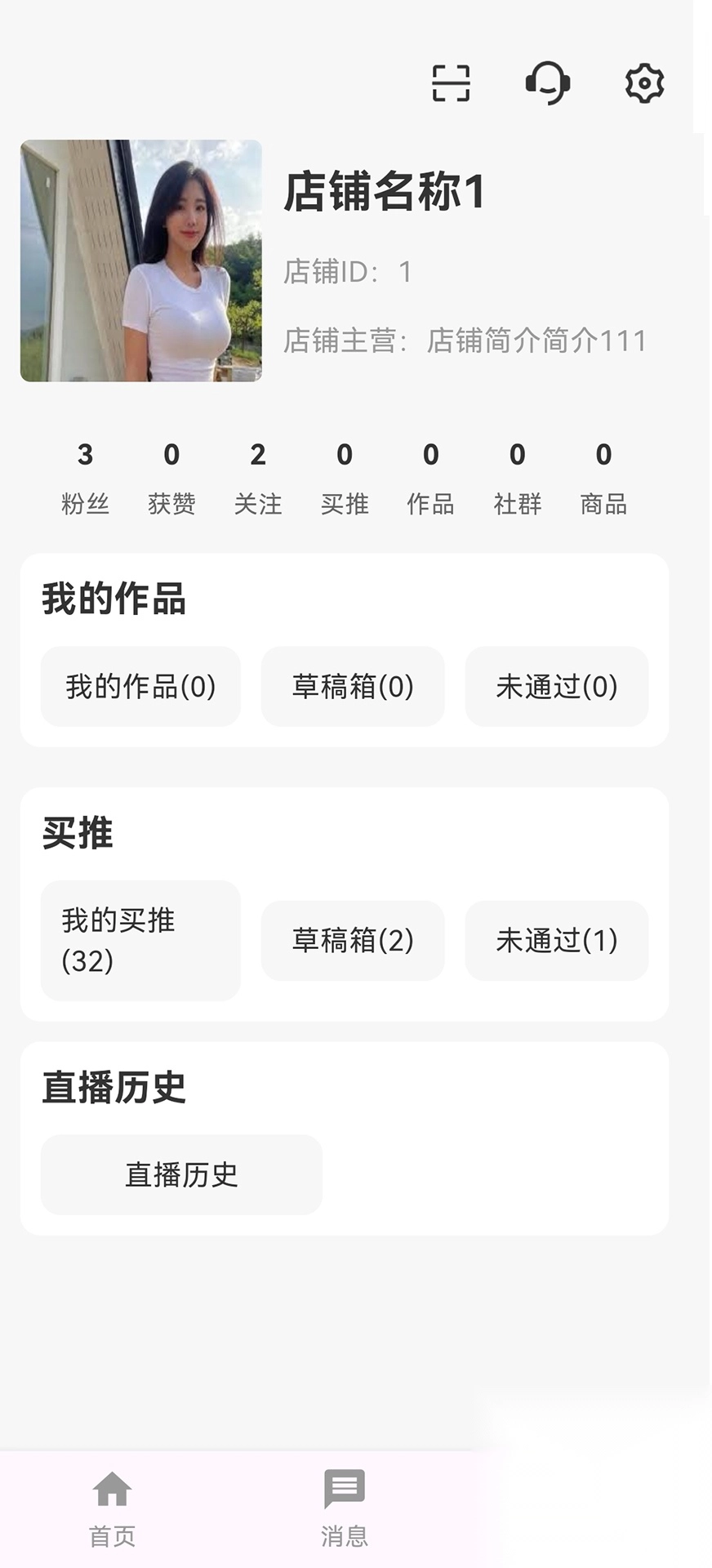The height and width of the screenshot is (1568, 712).
Task: Open 买推 草稿箱(2) drafts
Action: click(x=353, y=941)
